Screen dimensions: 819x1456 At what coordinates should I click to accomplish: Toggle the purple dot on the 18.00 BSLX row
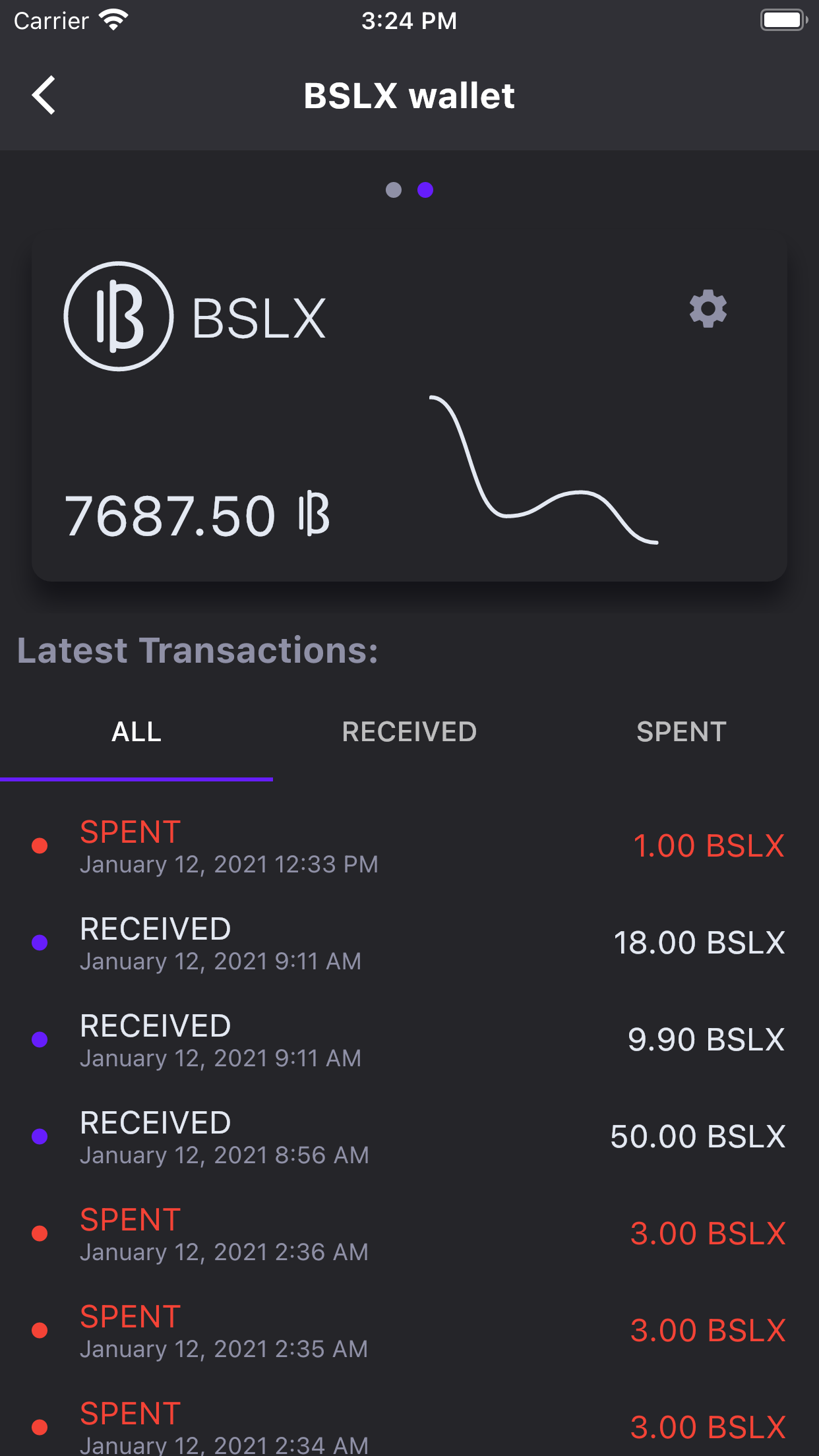tap(40, 942)
